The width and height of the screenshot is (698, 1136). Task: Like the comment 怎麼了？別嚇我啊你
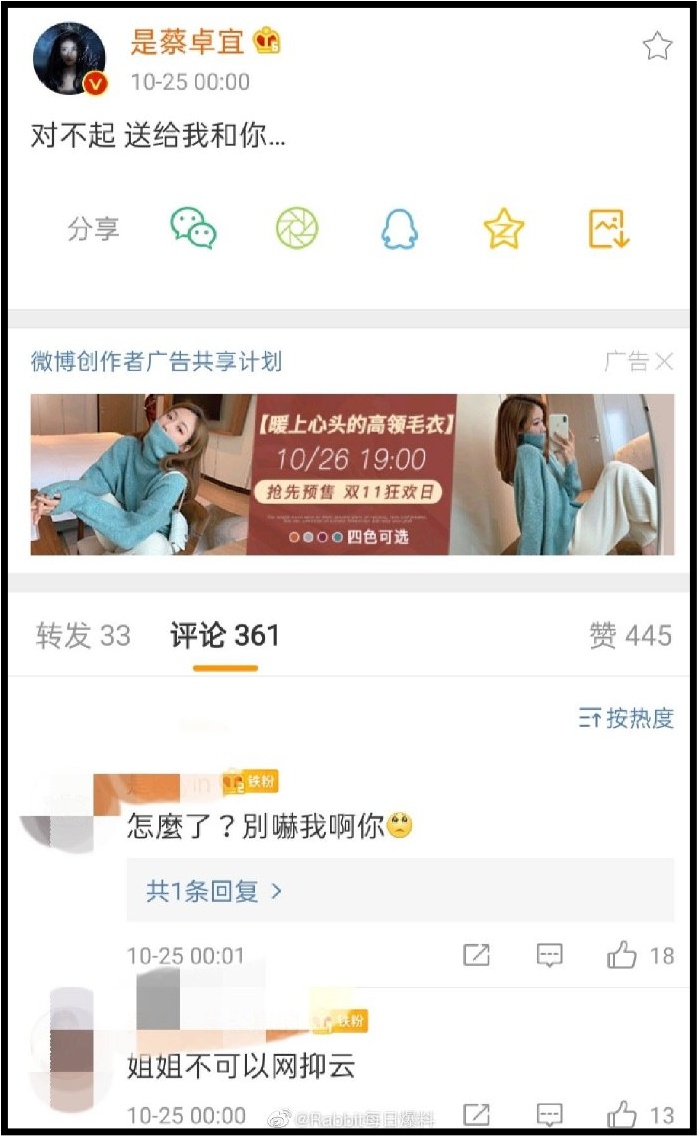click(x=622, y=956)
